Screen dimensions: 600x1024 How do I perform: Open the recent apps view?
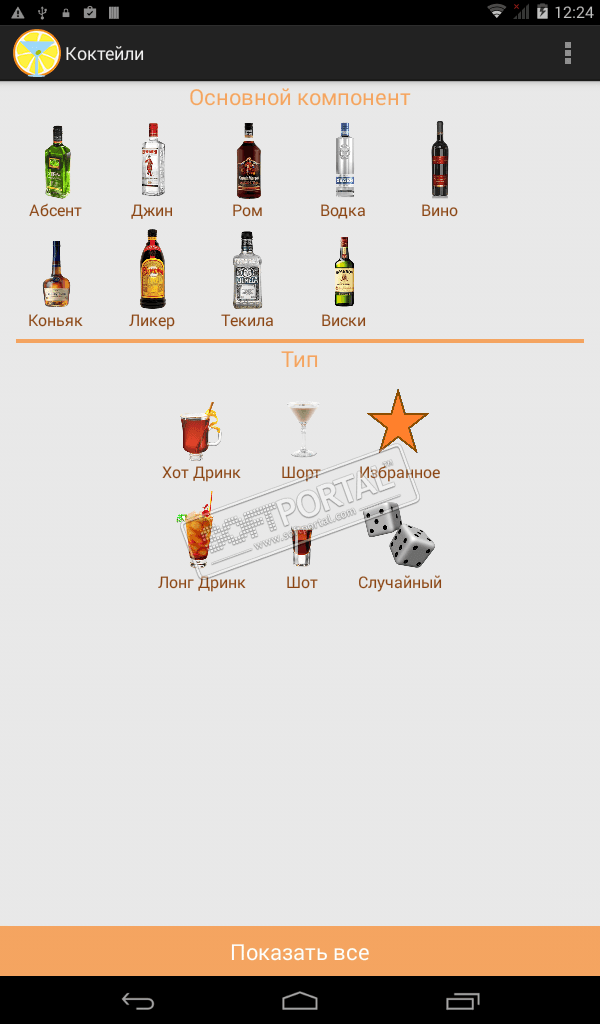point(463,1000)
